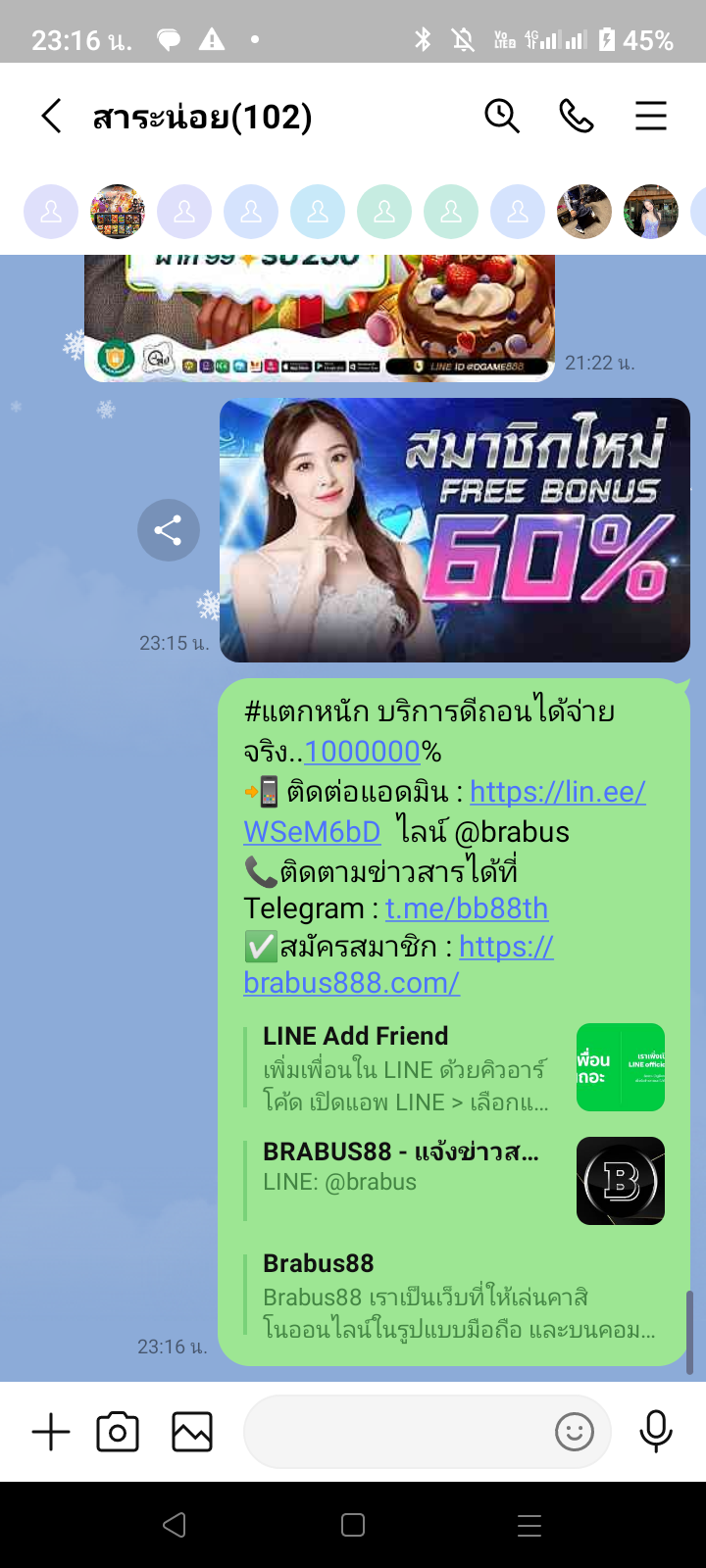This screenshot has width=706, height=1568.
Task: Record a voice message
Action: (x=656, y=1433)
